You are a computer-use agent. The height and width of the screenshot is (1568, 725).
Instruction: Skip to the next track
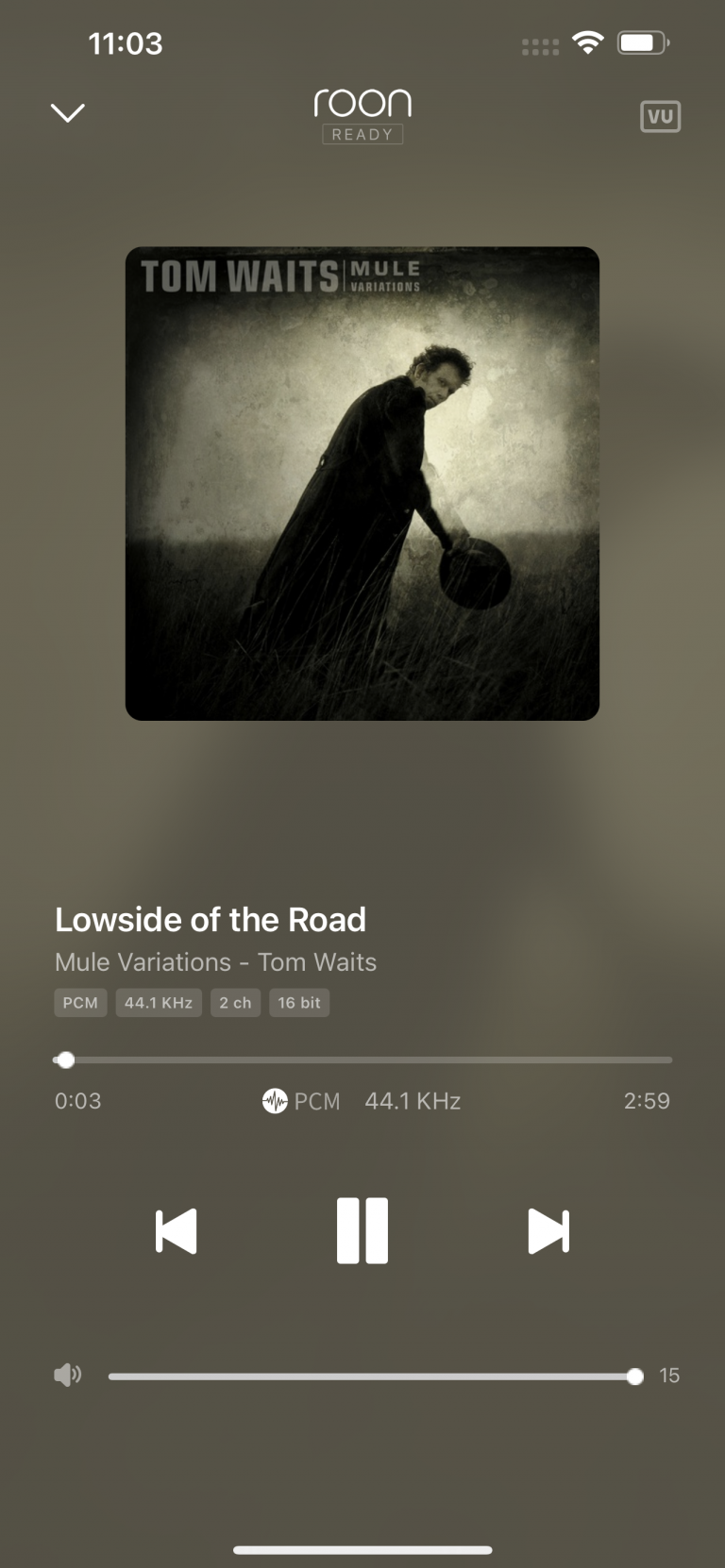pos(548,1231)
